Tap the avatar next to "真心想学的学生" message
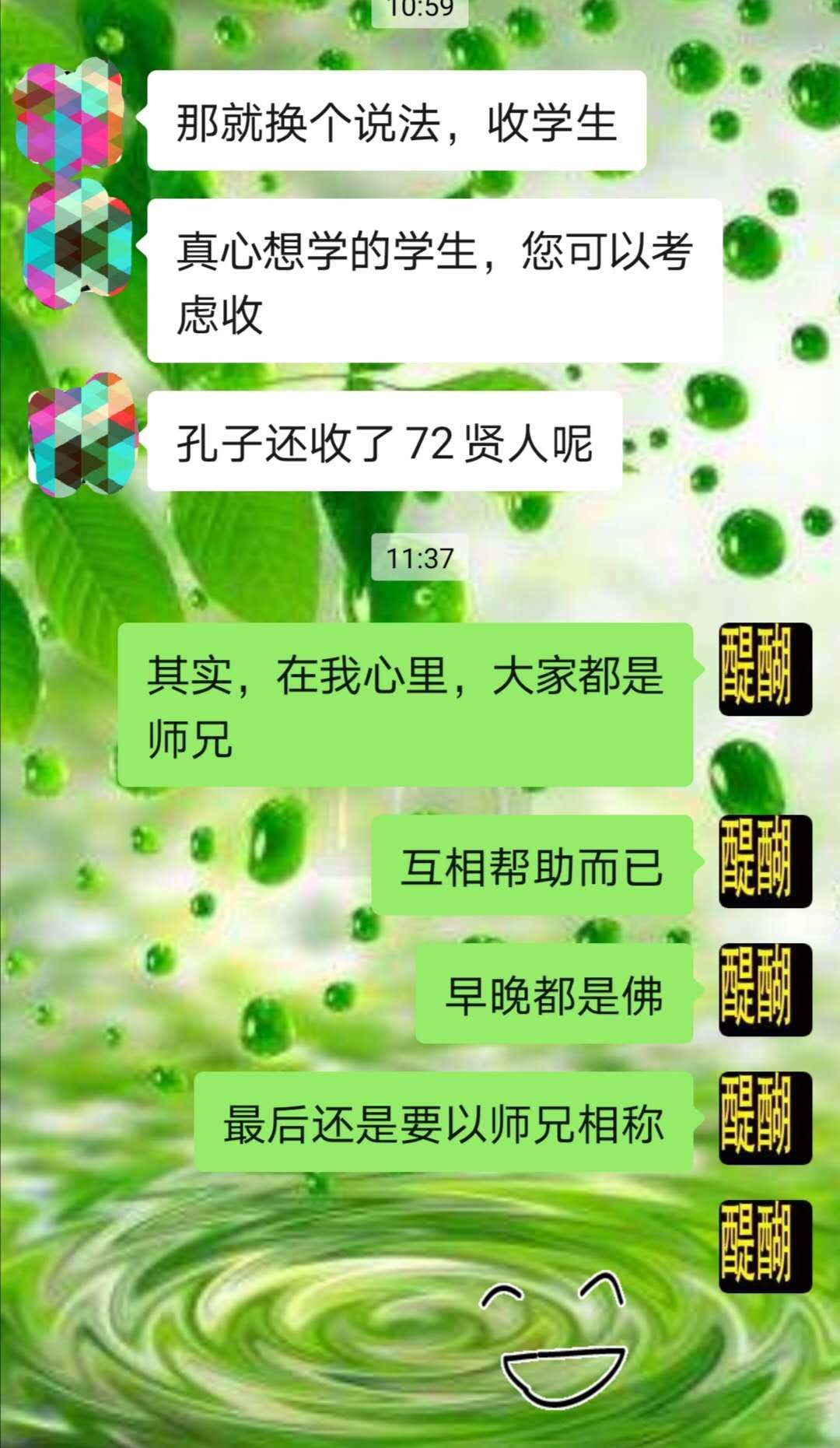 (78, 244)
